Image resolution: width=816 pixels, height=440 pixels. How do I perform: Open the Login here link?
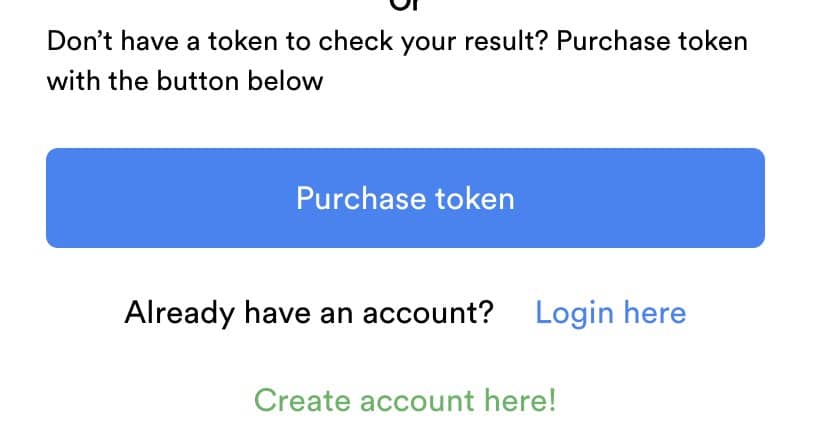coord(610,313)
